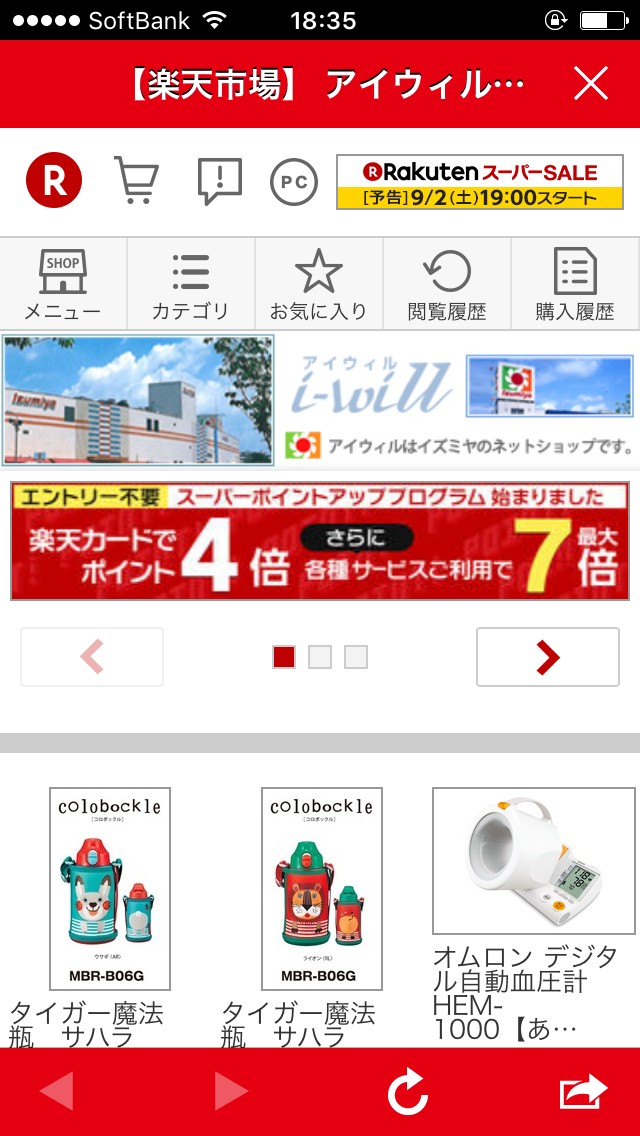Show the previous banner slide
This screenshot has height=1136, width=640.
(x=92, y=657)
